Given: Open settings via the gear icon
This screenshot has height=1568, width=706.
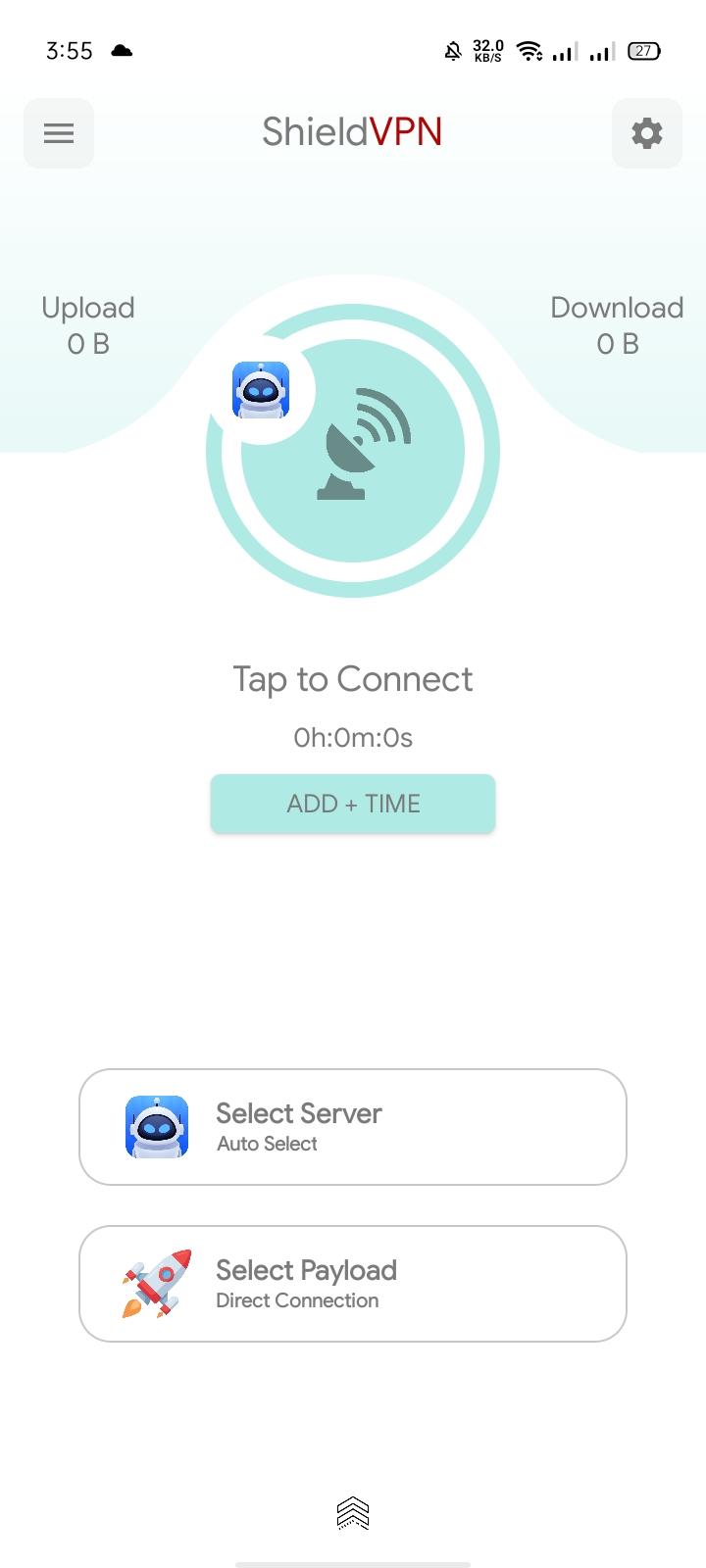Looking at the screenshot, I should 646,133.
